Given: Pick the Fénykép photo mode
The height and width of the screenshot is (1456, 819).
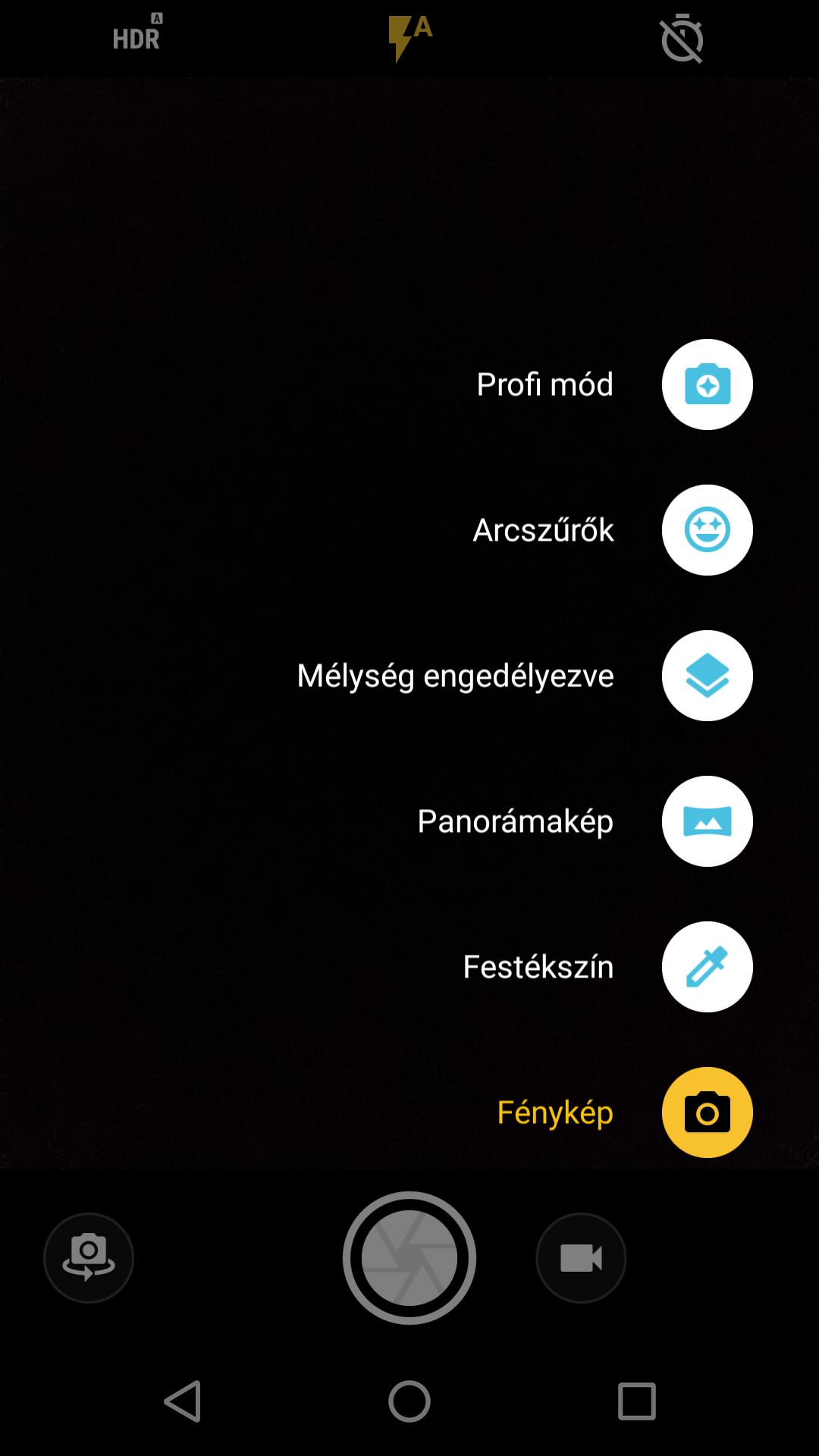Looking at the screenshot, I should click(707, 1112).
